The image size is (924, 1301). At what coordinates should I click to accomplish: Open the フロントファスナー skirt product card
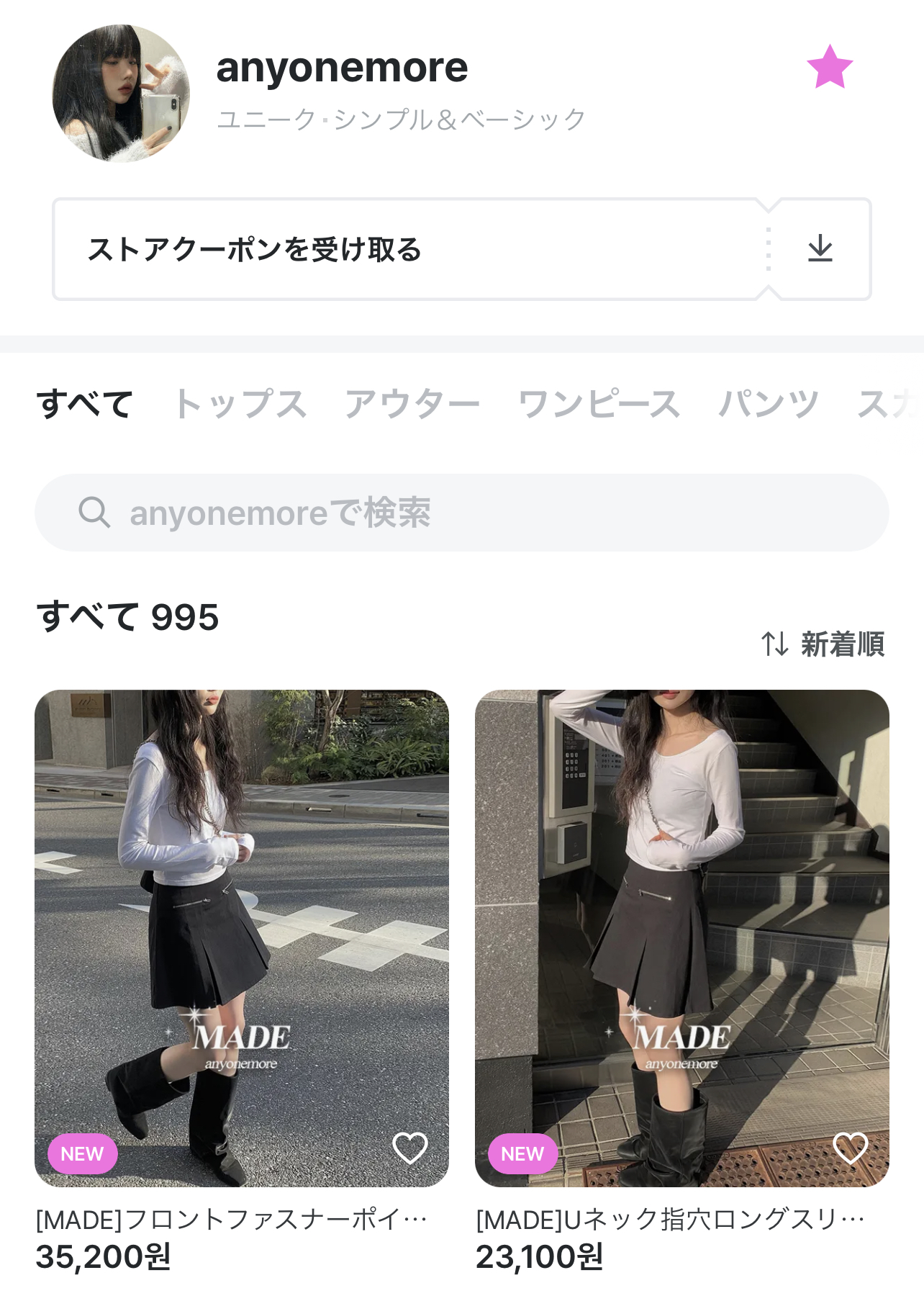click(241, 937)
